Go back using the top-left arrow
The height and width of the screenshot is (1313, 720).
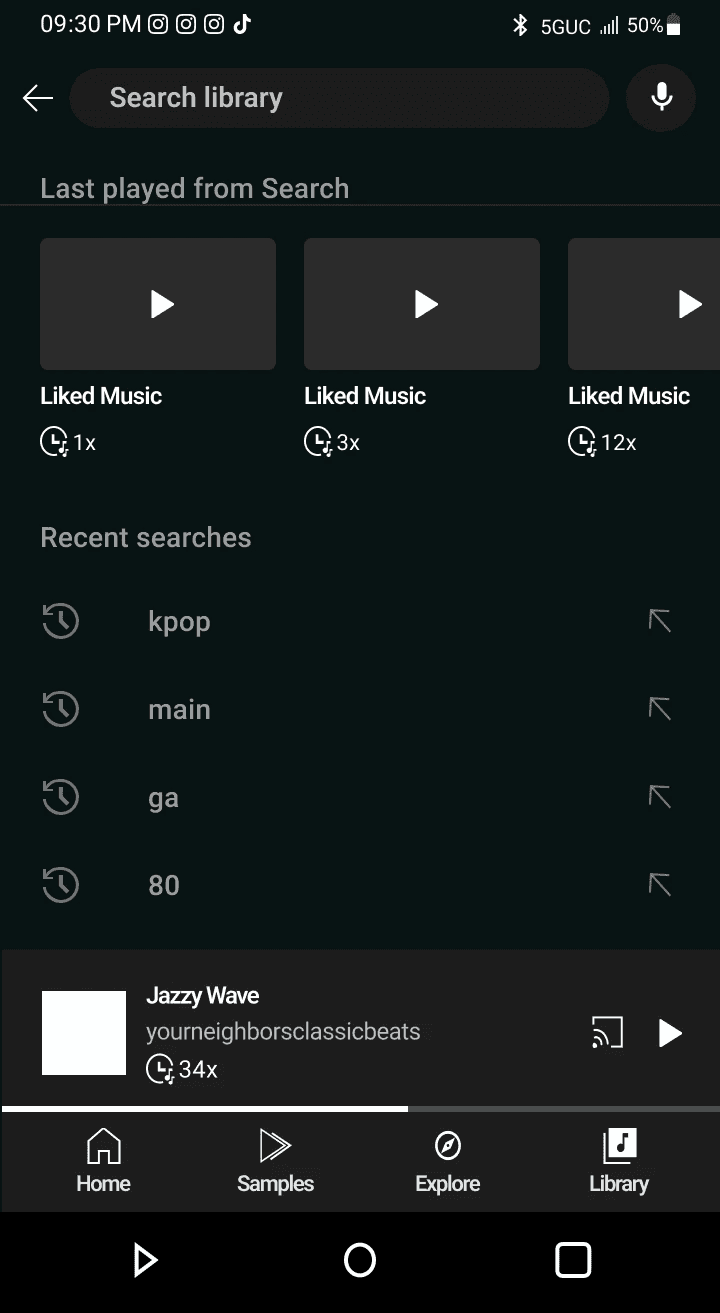tap(38, 98)
